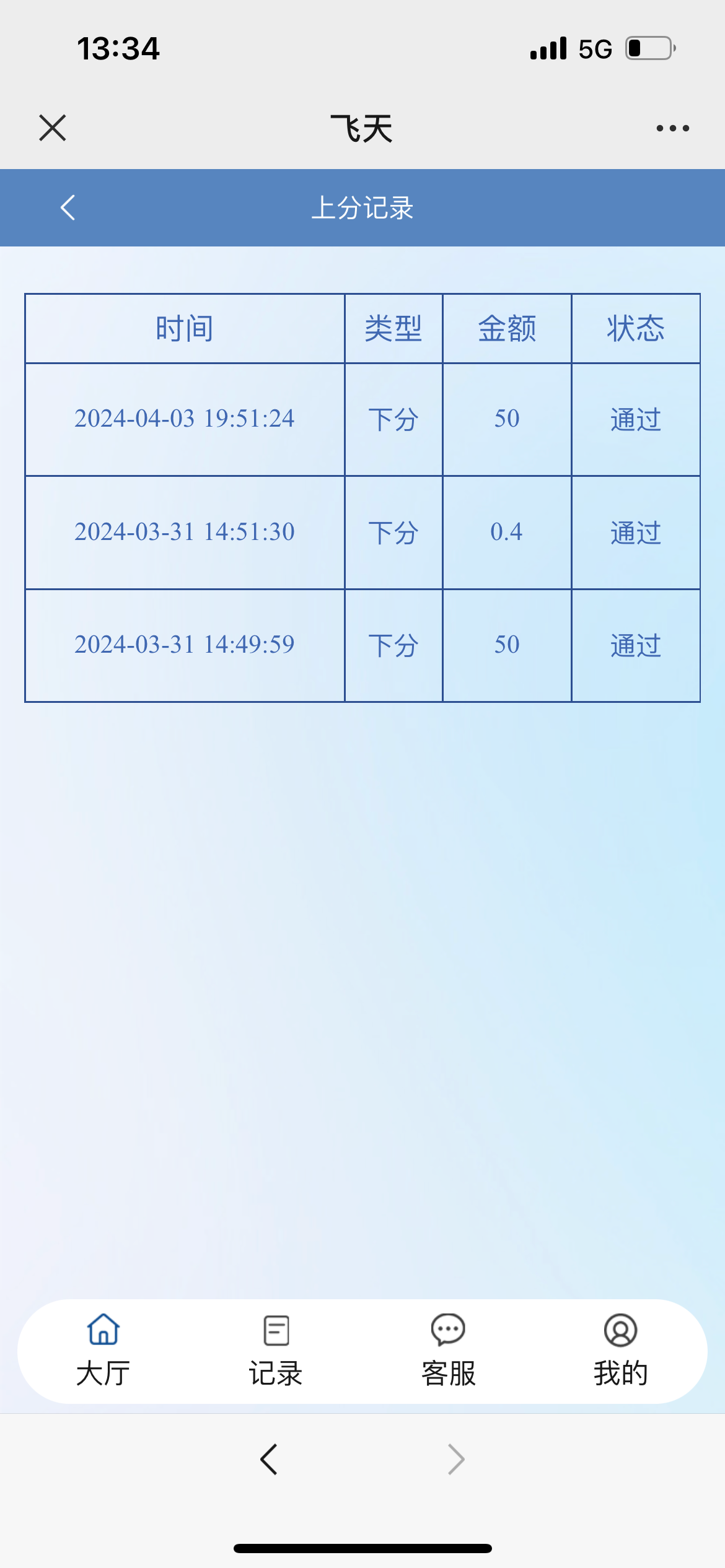Open the 记录 tab
The width and height of the screenshot is (725, 1568).
(276, 1350)
